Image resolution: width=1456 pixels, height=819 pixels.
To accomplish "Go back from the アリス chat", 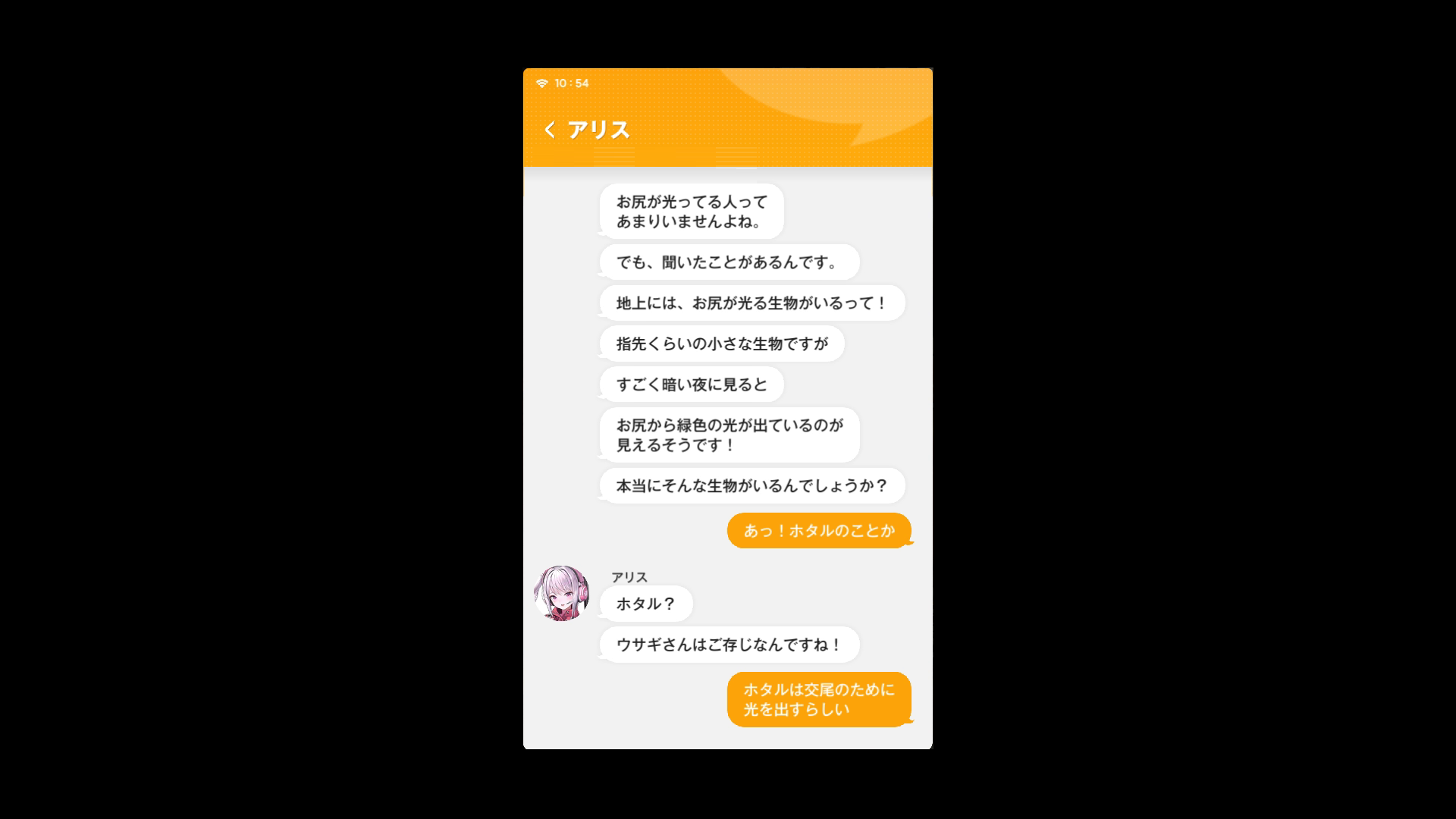I will (550, 130).
